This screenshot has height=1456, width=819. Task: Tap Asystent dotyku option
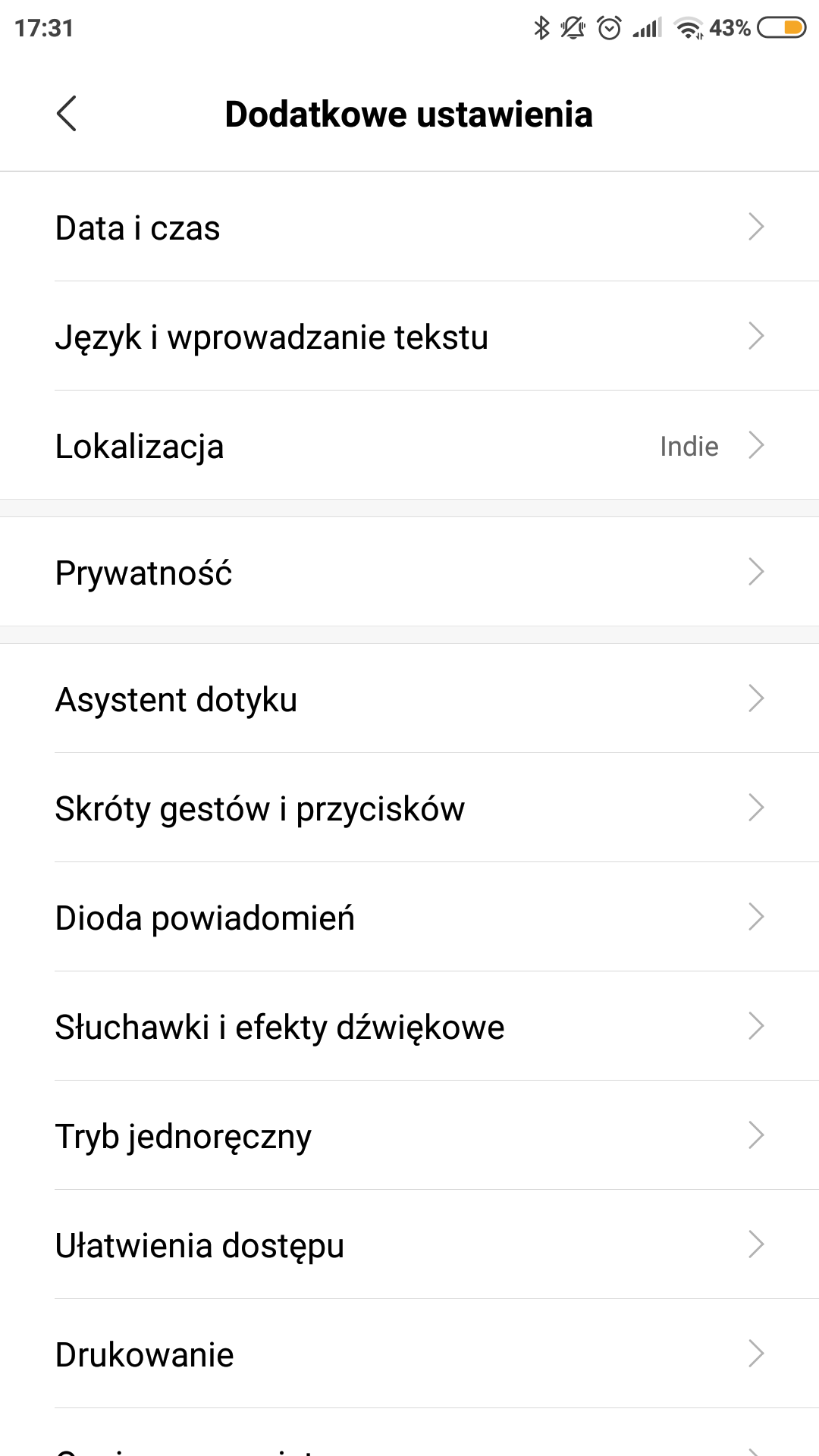[409, 699]
